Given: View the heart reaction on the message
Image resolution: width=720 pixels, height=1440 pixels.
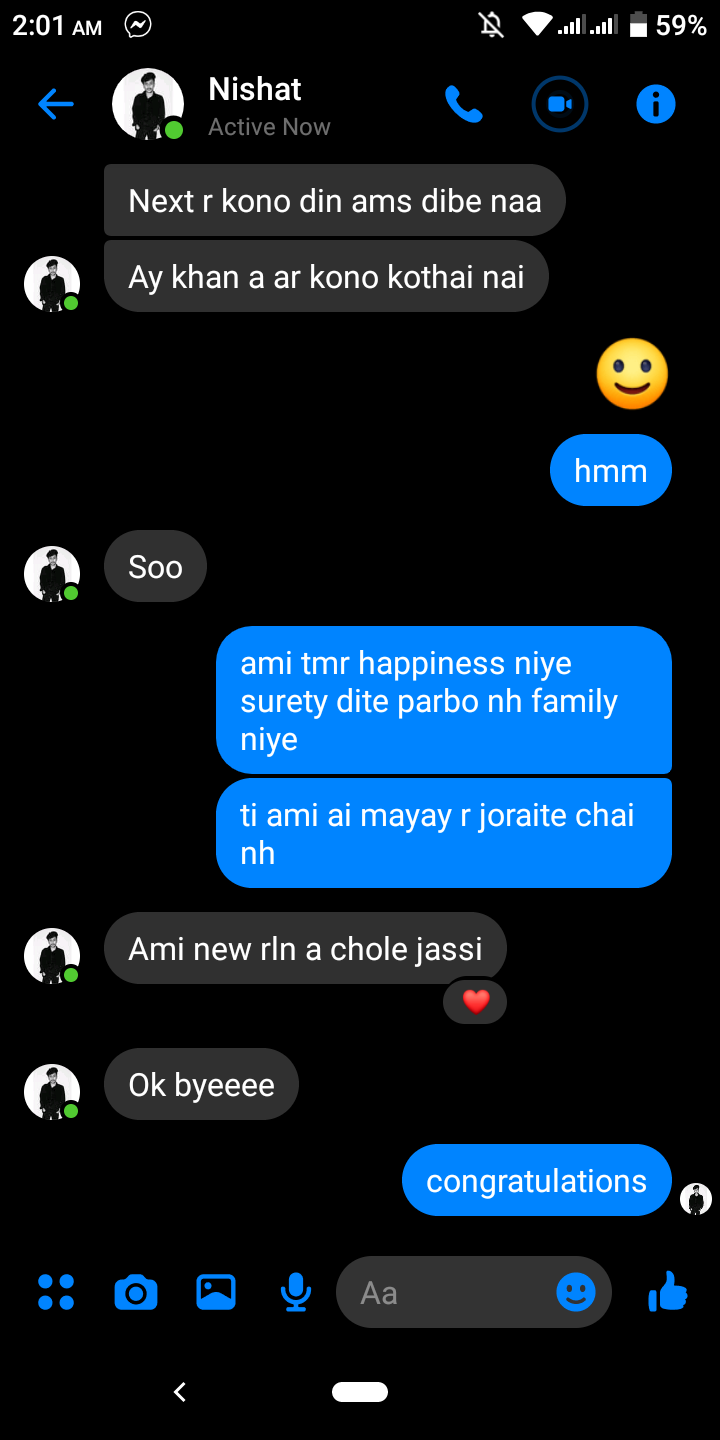Looking at the screenshot, I should (476, 1001).
